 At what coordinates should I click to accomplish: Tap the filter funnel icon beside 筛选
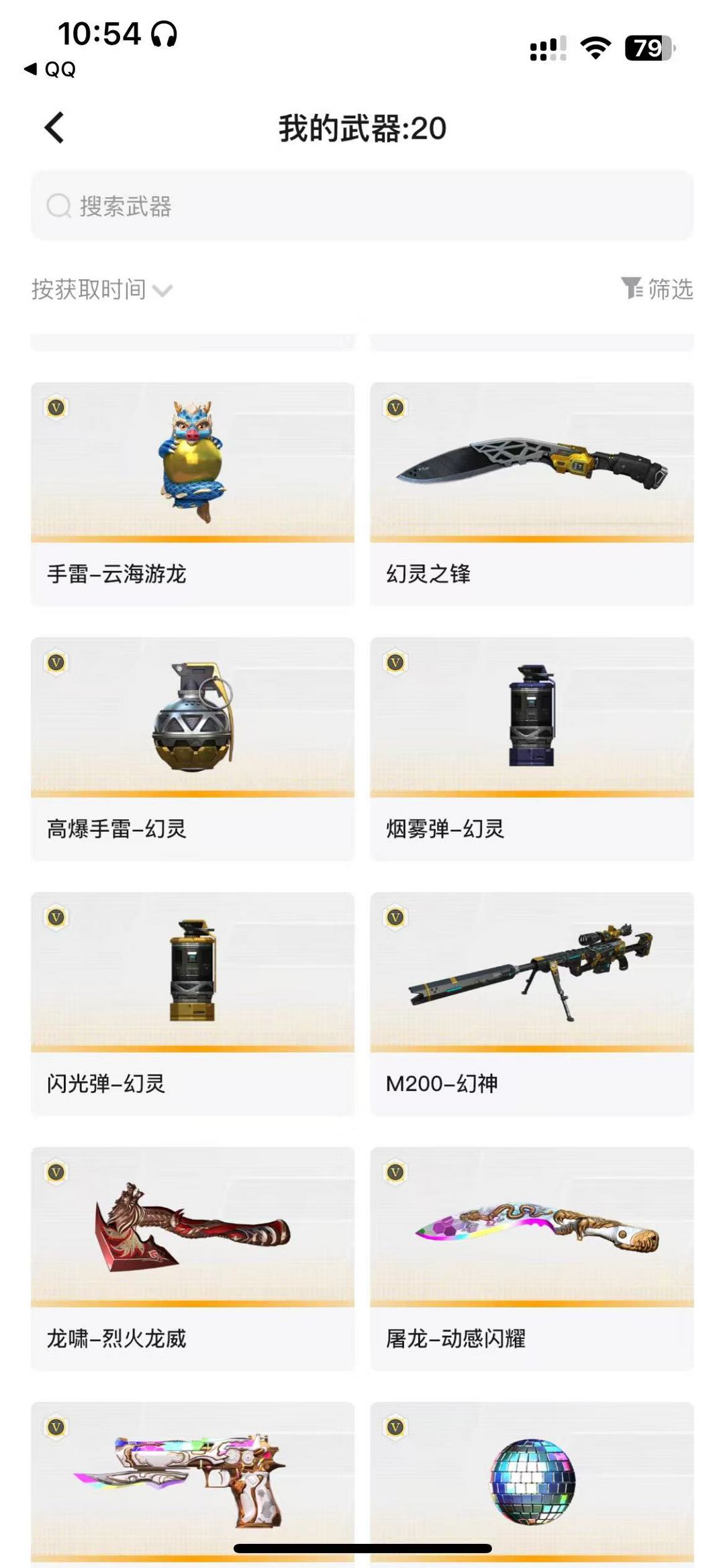click(x=632, y=288)
